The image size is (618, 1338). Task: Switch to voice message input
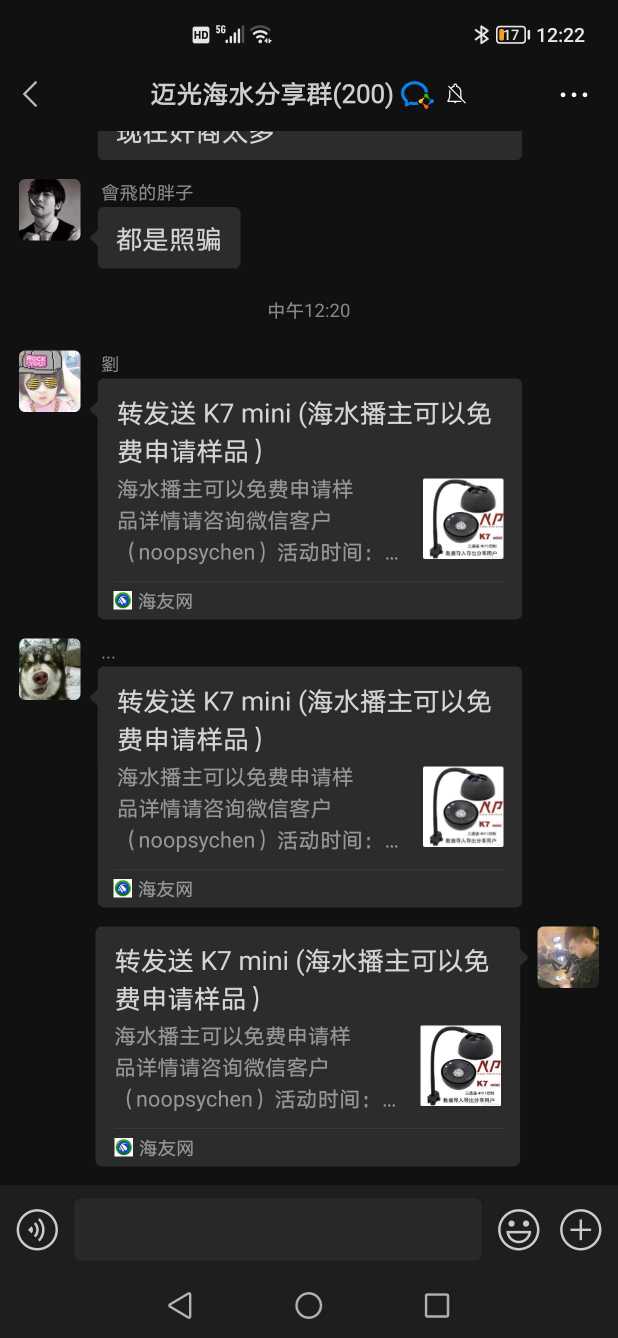click(38, 1229)
